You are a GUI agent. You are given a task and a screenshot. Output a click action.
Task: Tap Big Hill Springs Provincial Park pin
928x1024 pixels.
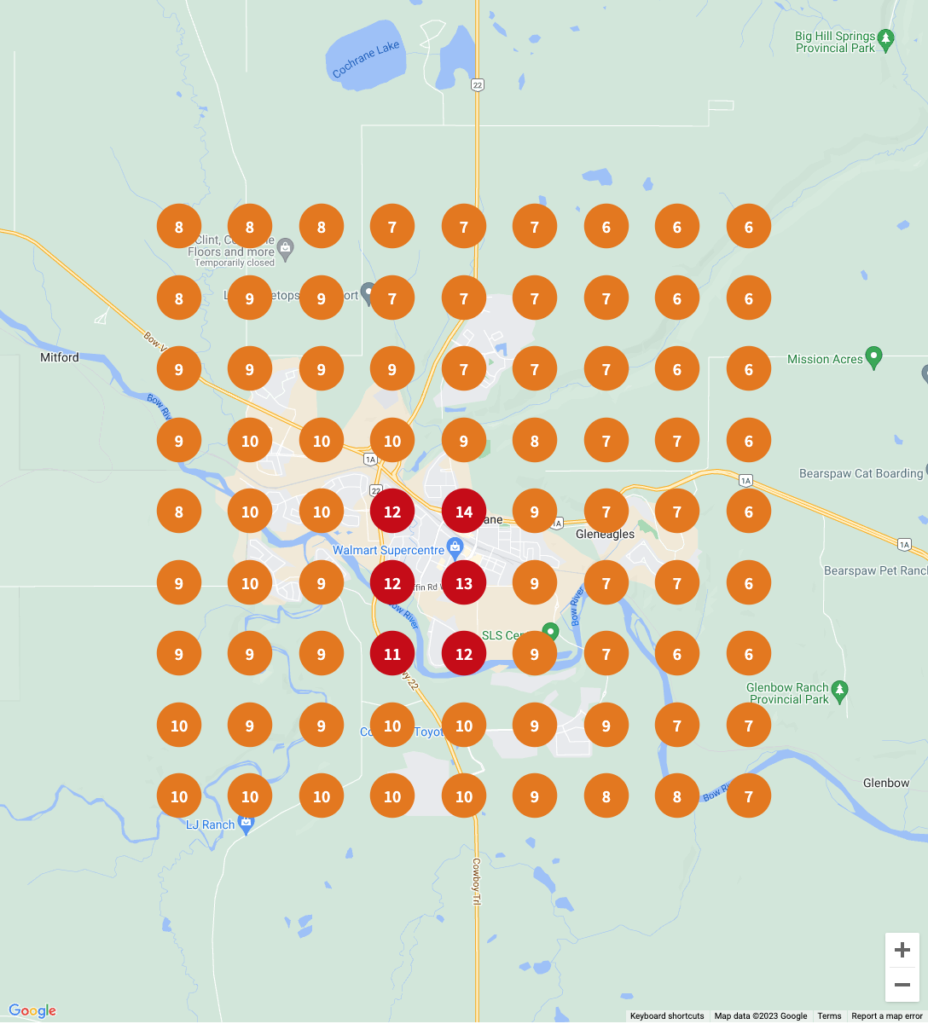886,39
